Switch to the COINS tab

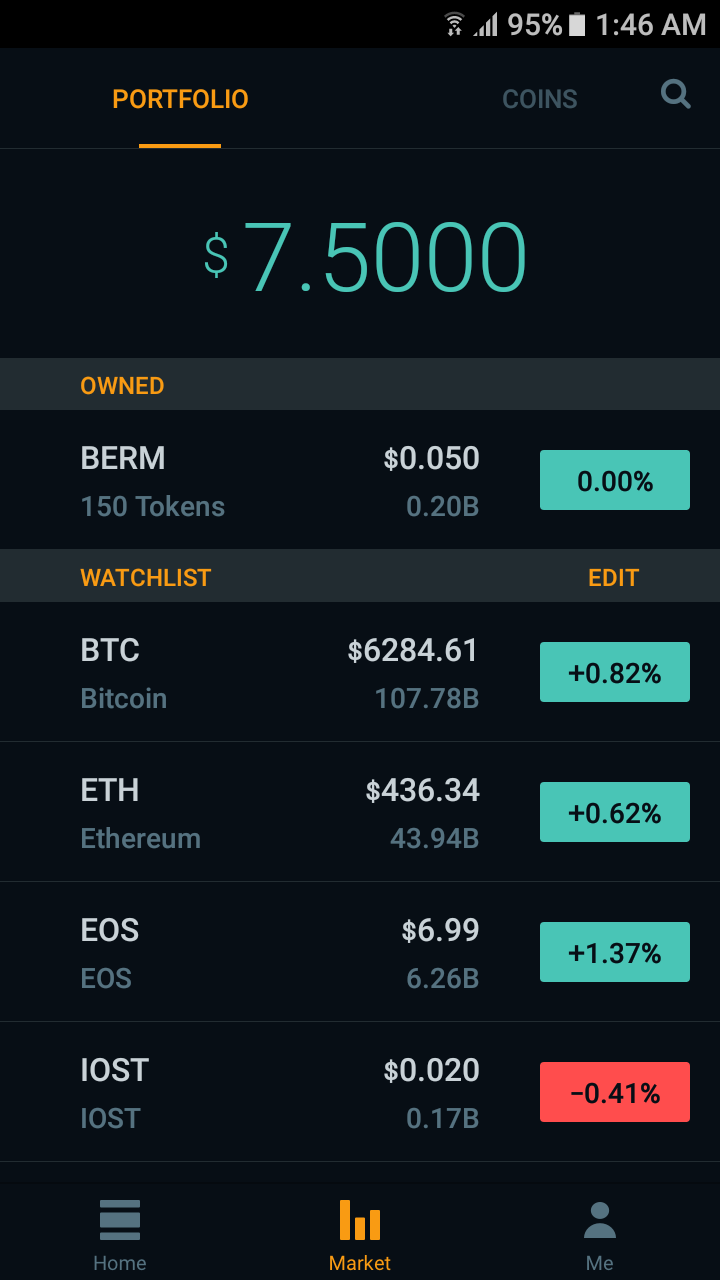pyautogui.click(x=539, y=99)
